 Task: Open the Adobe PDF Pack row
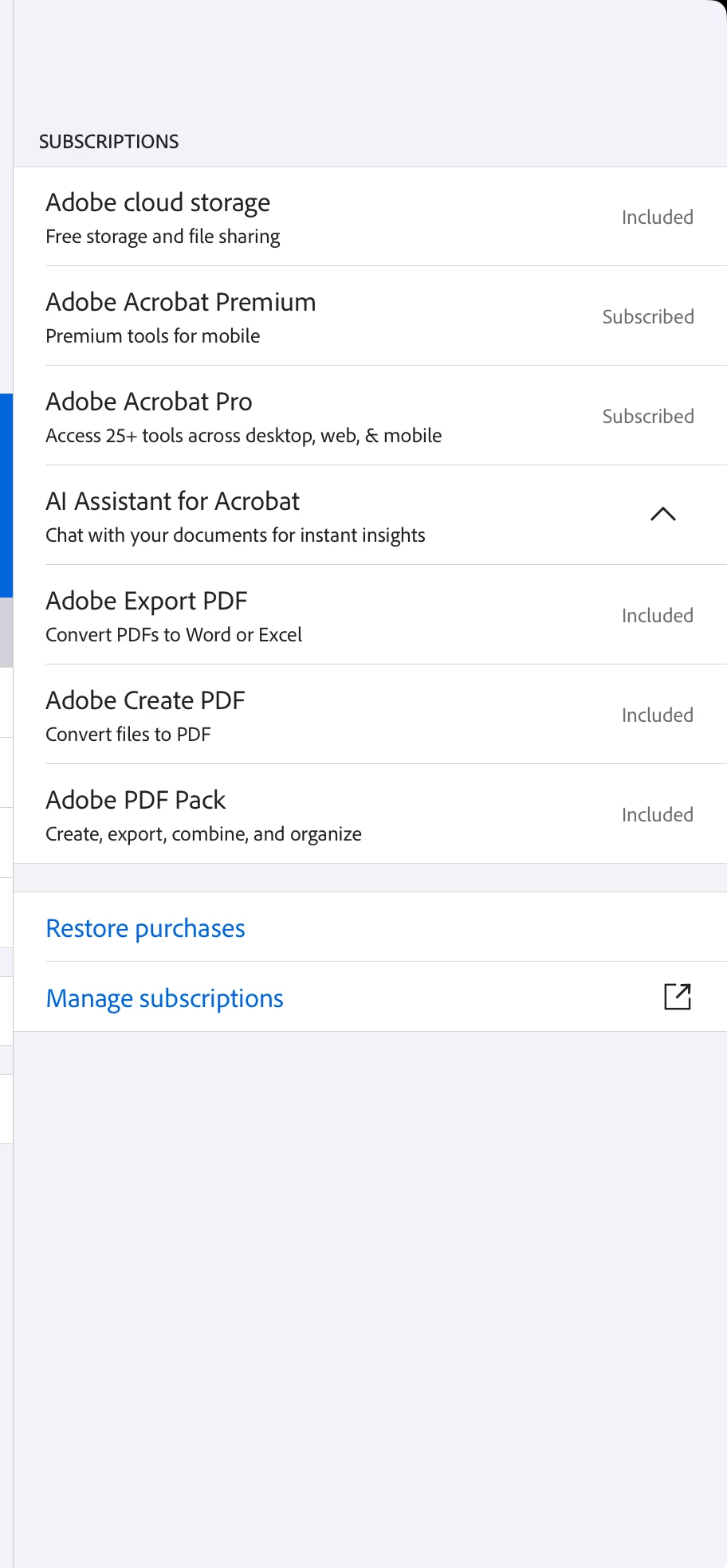370,814
